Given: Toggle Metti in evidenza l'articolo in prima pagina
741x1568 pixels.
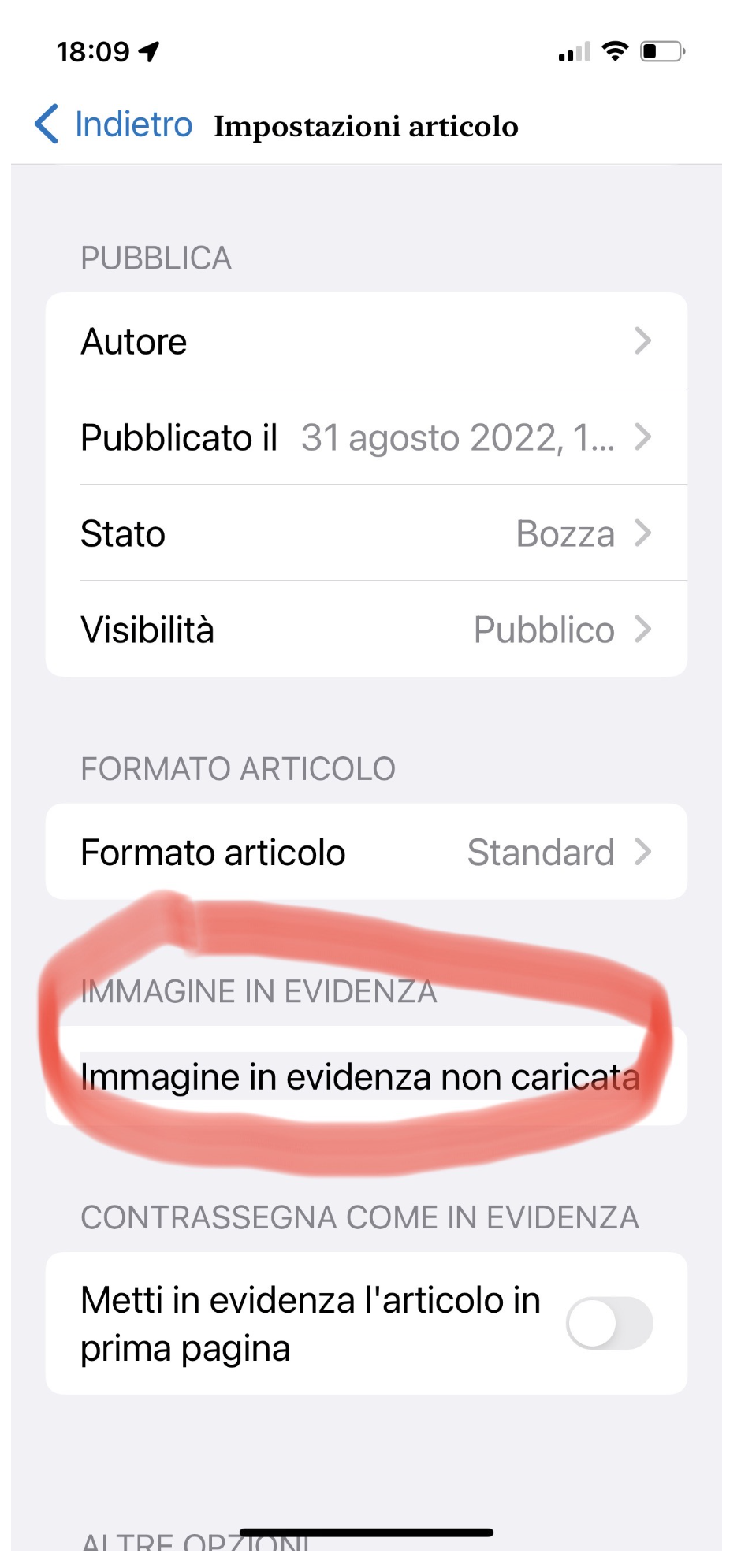Looking at the screenshot, I should point(609,1323).
